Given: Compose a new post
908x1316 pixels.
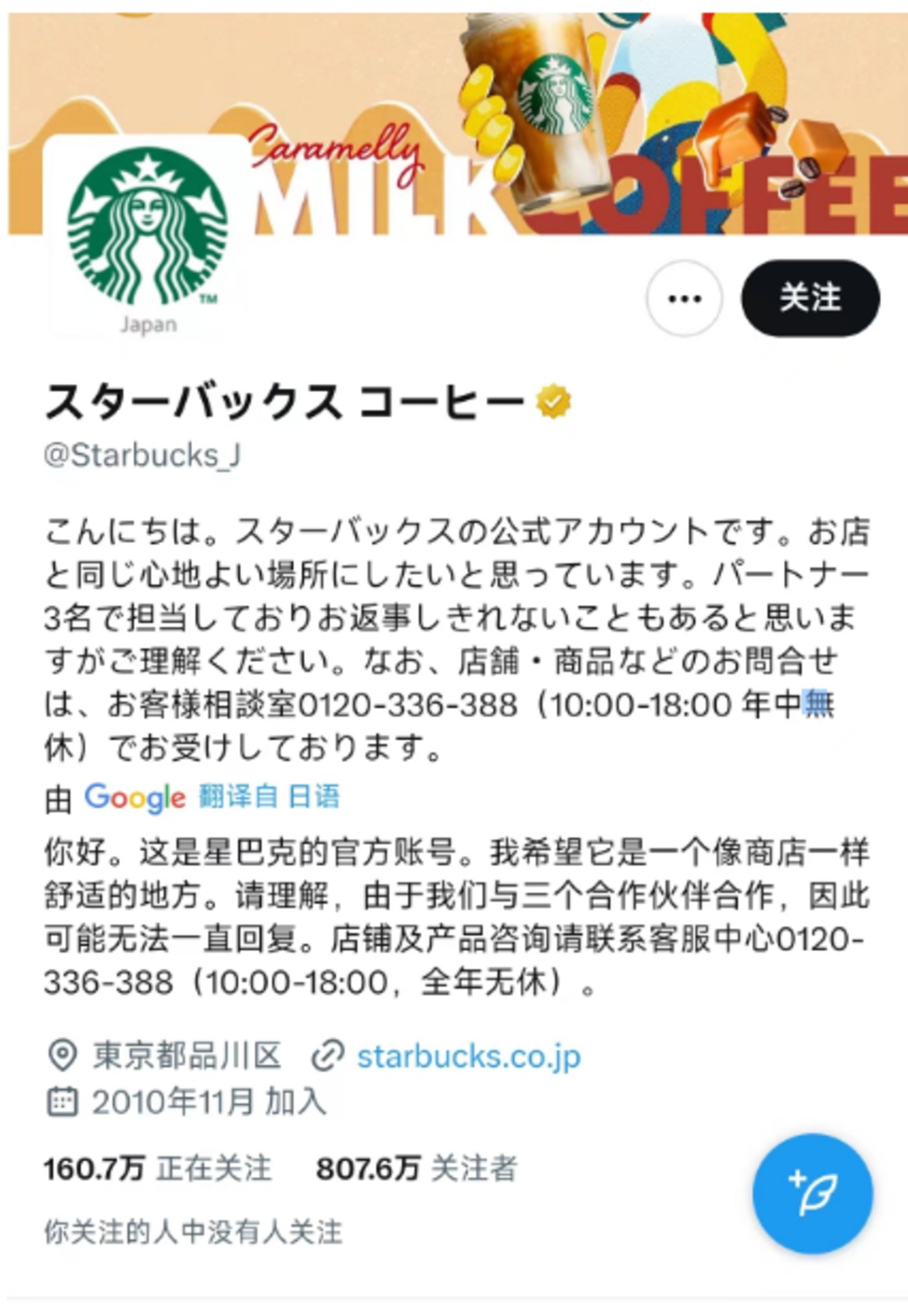Looking at the screenshot, I should [x=812, y=1193].
